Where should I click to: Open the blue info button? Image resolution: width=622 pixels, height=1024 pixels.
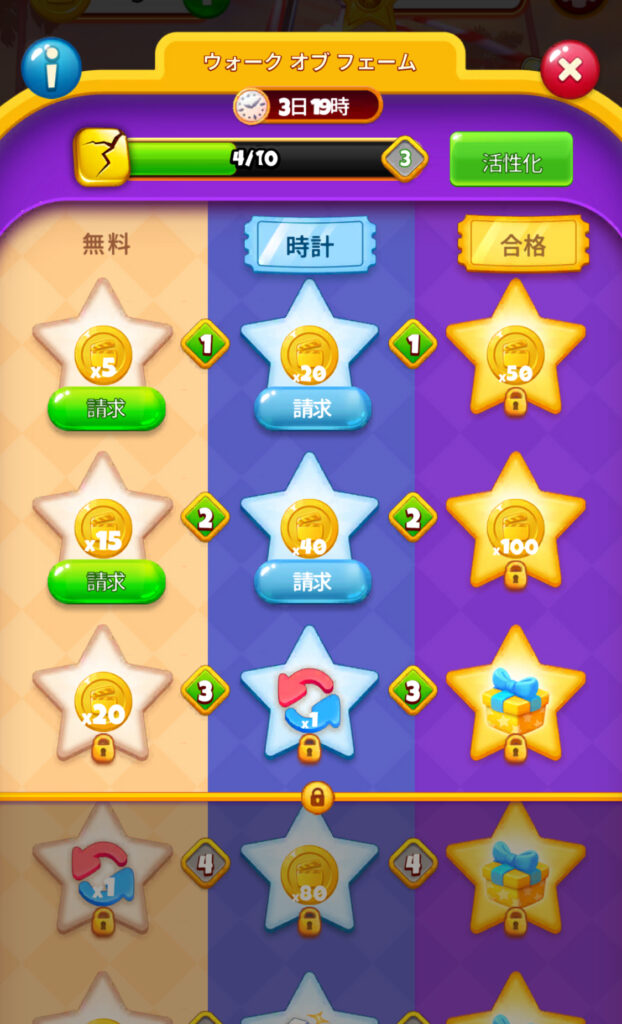point(50,68)
